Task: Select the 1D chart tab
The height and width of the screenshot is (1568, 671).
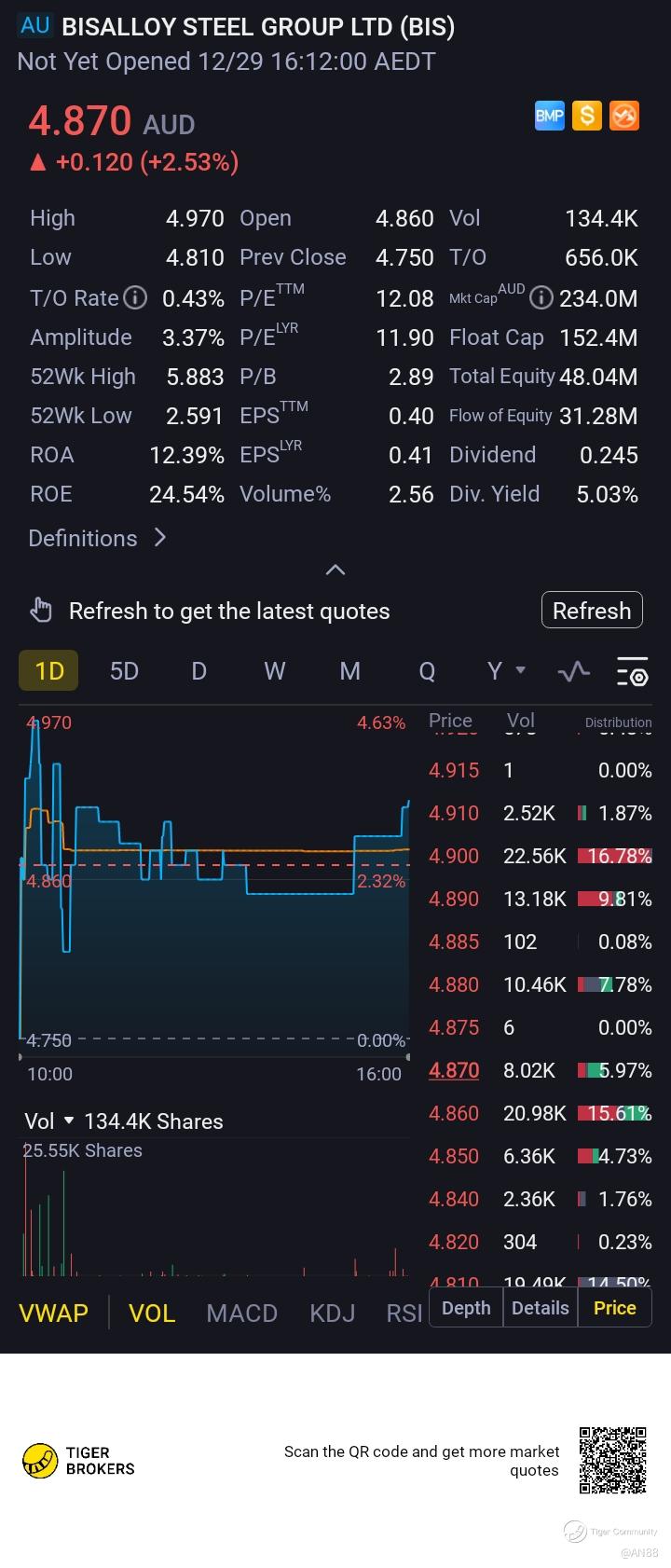Action: (x=48, y=671)
